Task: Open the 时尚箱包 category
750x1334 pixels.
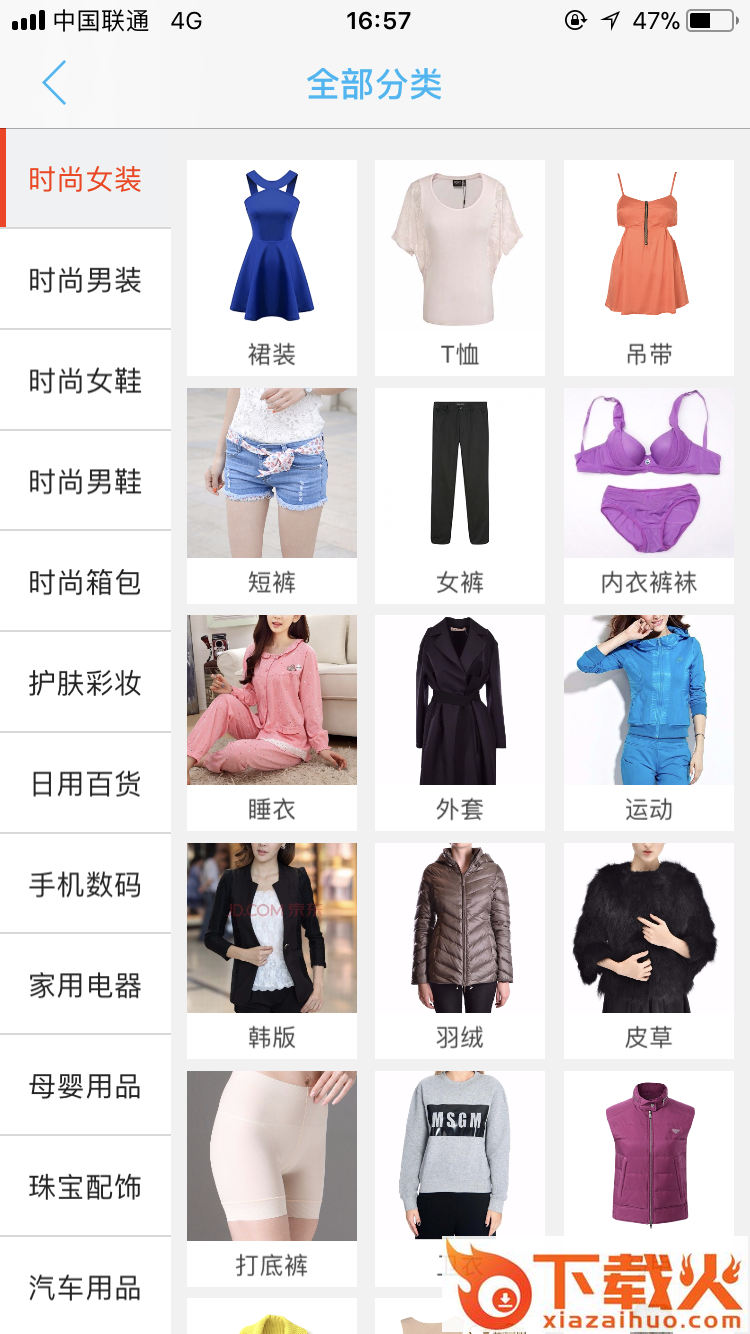Action: tap(85, 582)
